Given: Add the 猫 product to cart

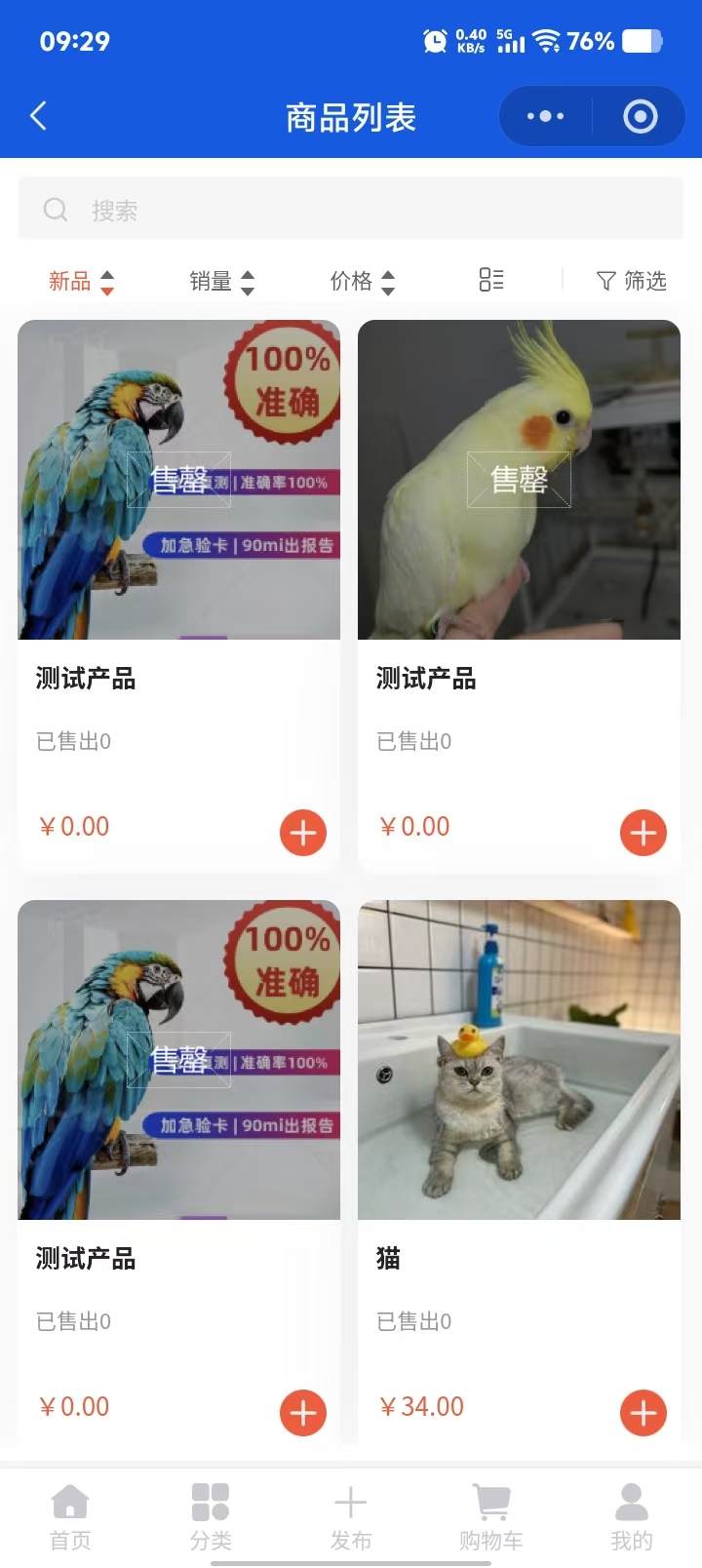Looking at the screenshot, I should point(643,1413).
